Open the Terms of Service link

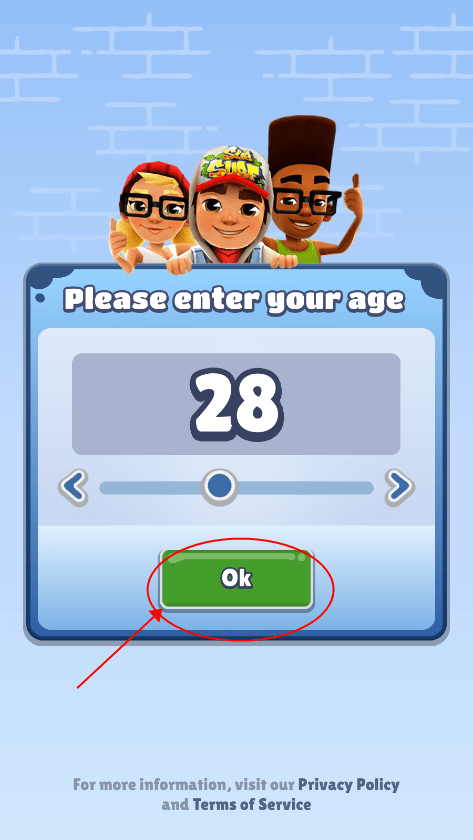click(252, 804)
